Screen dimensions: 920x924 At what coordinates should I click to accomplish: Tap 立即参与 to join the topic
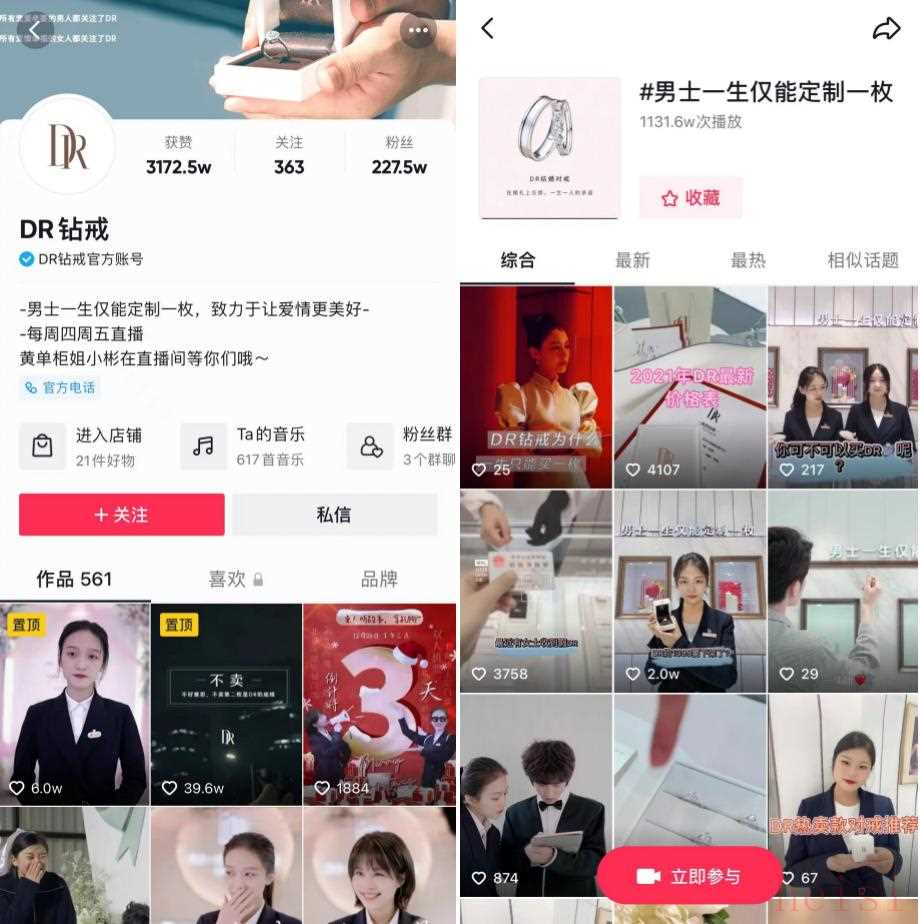pos(690,876)
